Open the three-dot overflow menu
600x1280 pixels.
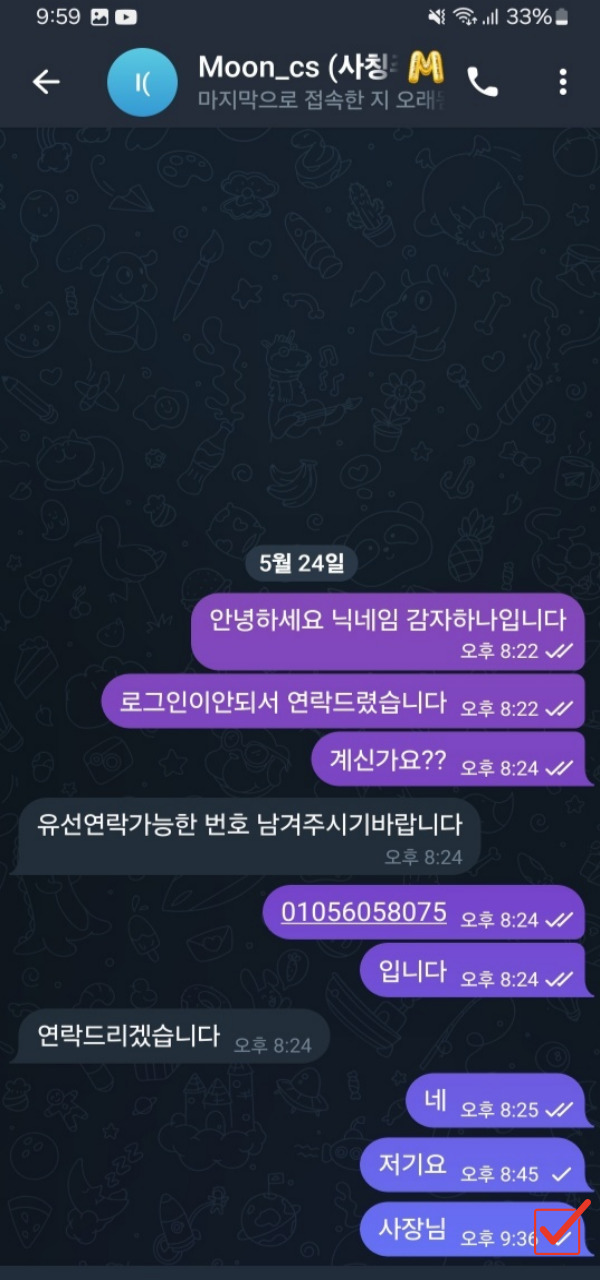(563, 82)
